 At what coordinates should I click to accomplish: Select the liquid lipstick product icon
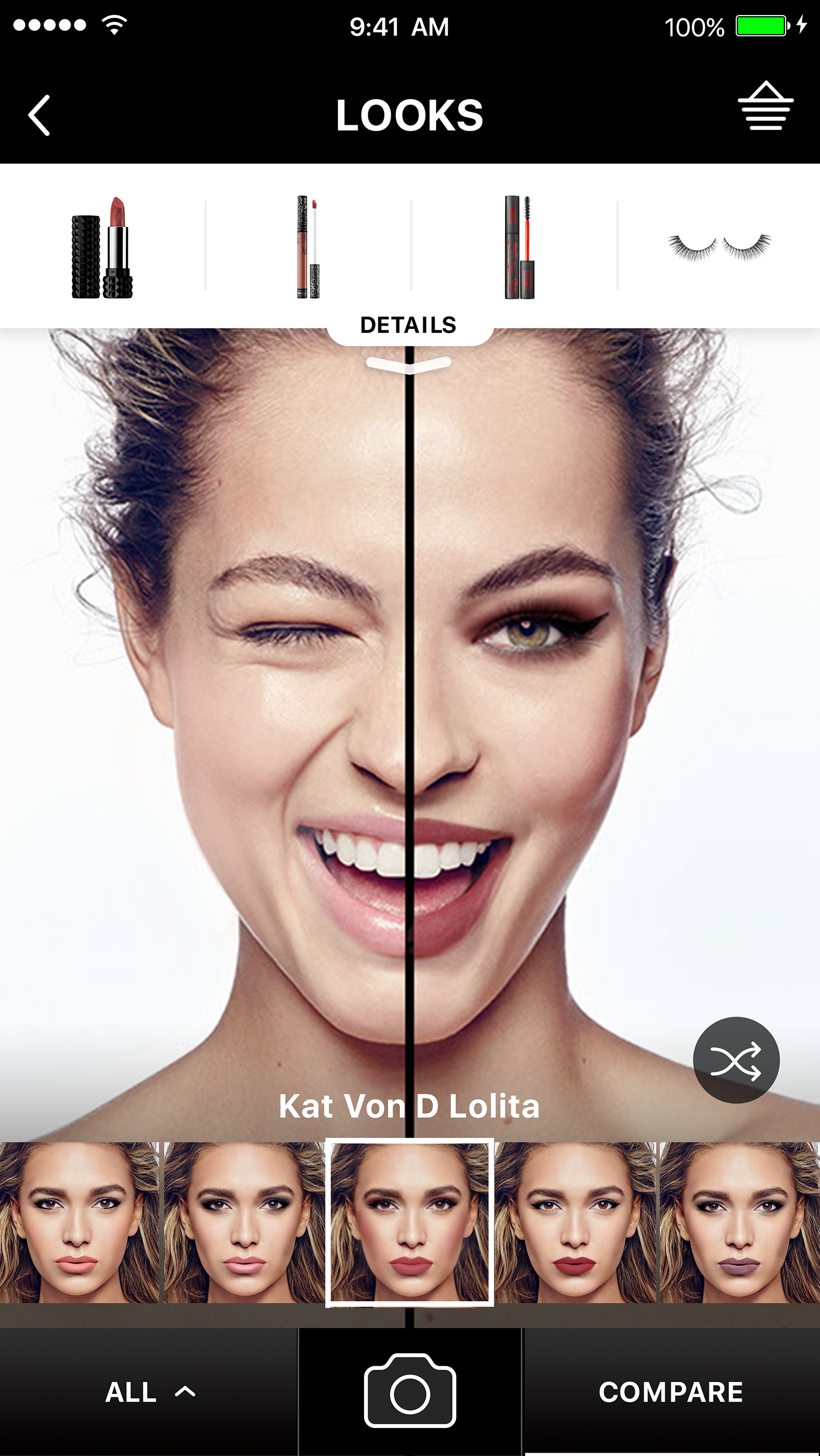point(308,249)
